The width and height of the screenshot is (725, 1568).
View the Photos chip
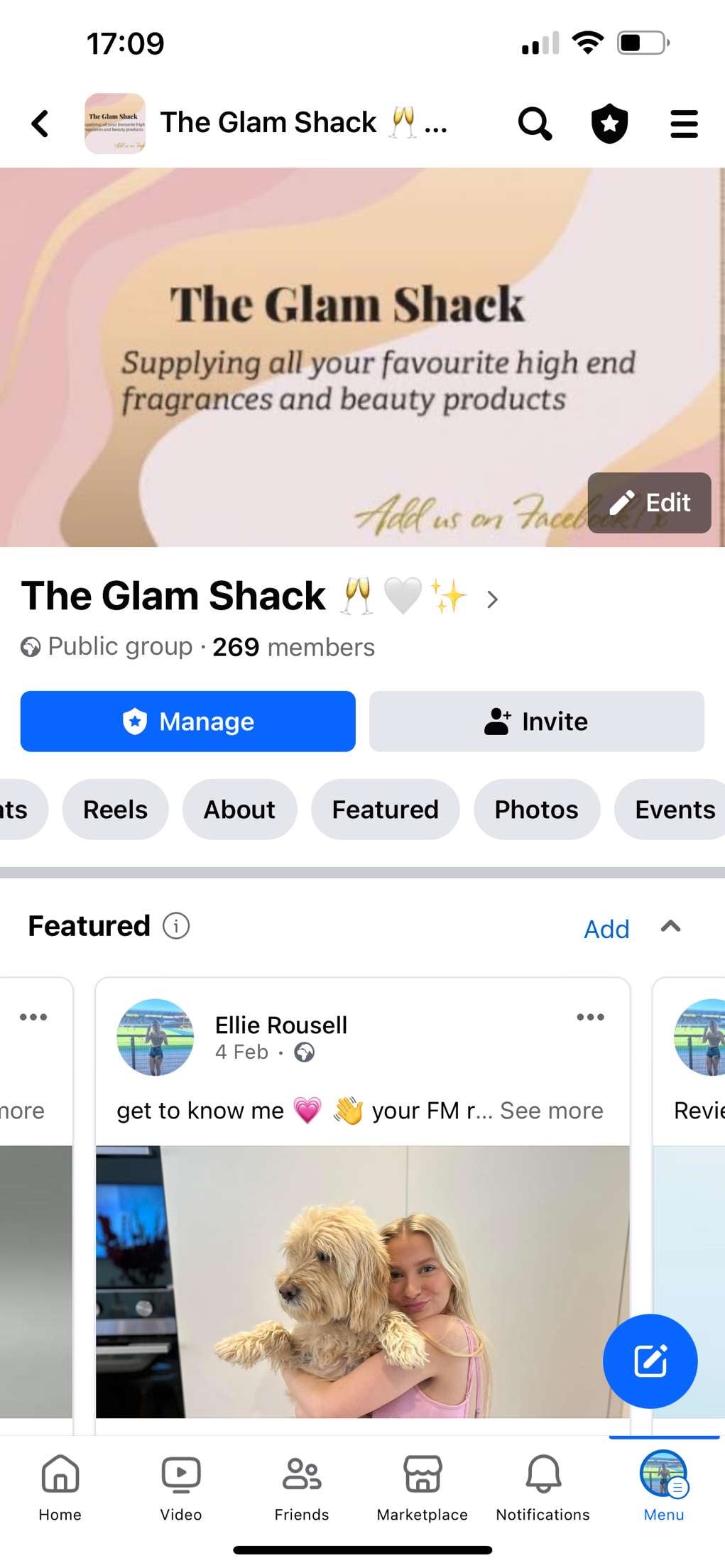pos(536,810)
